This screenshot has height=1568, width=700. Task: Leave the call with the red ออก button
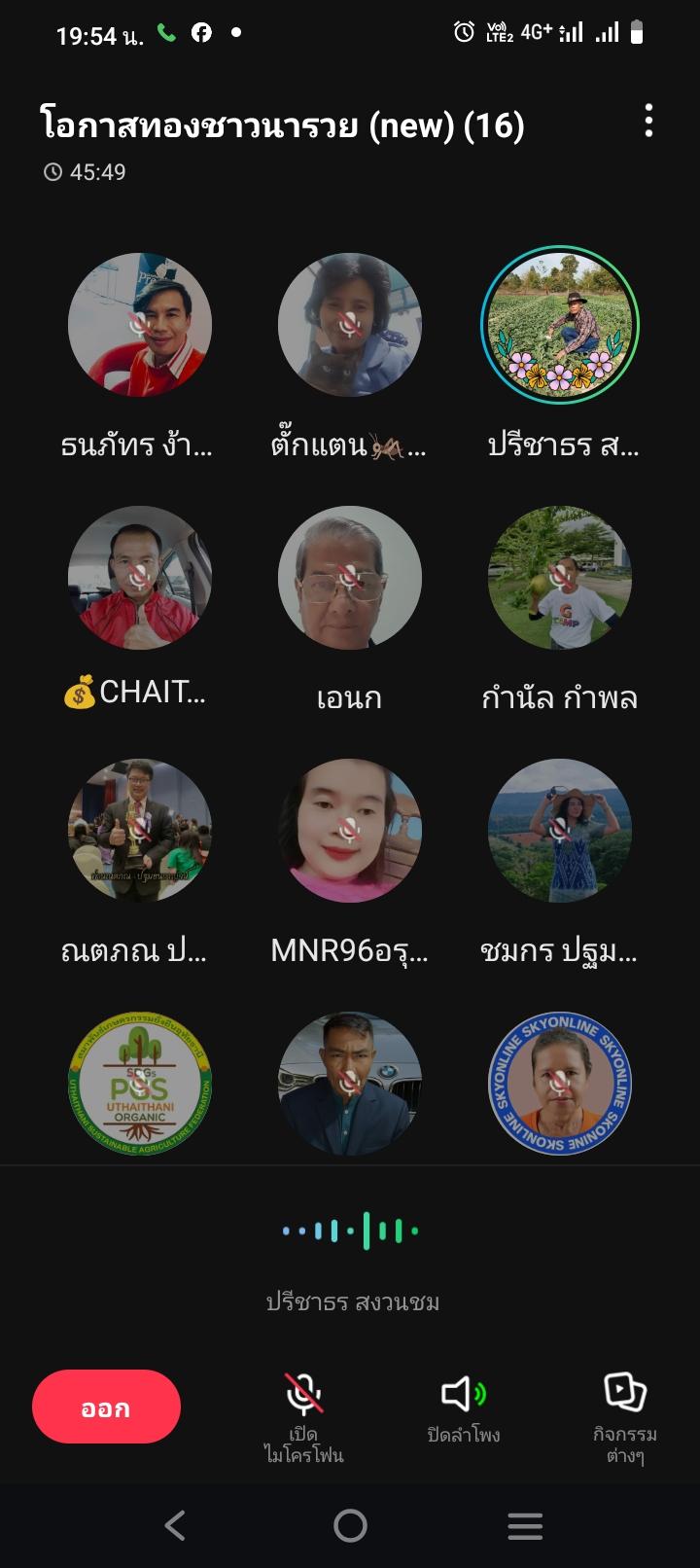[x=106, y=1407]
